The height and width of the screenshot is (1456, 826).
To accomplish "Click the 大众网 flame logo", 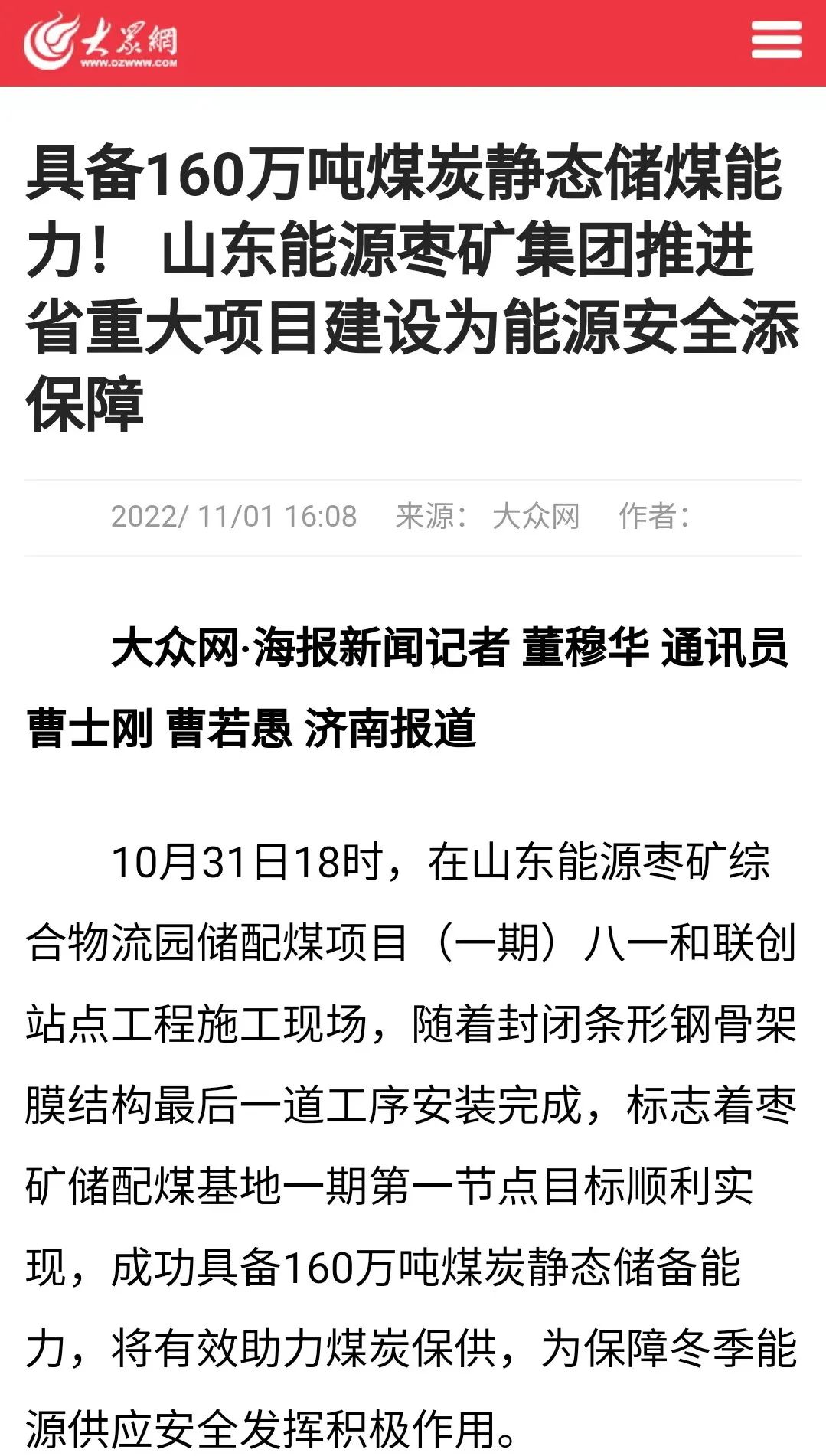I will tap(48, 41).
